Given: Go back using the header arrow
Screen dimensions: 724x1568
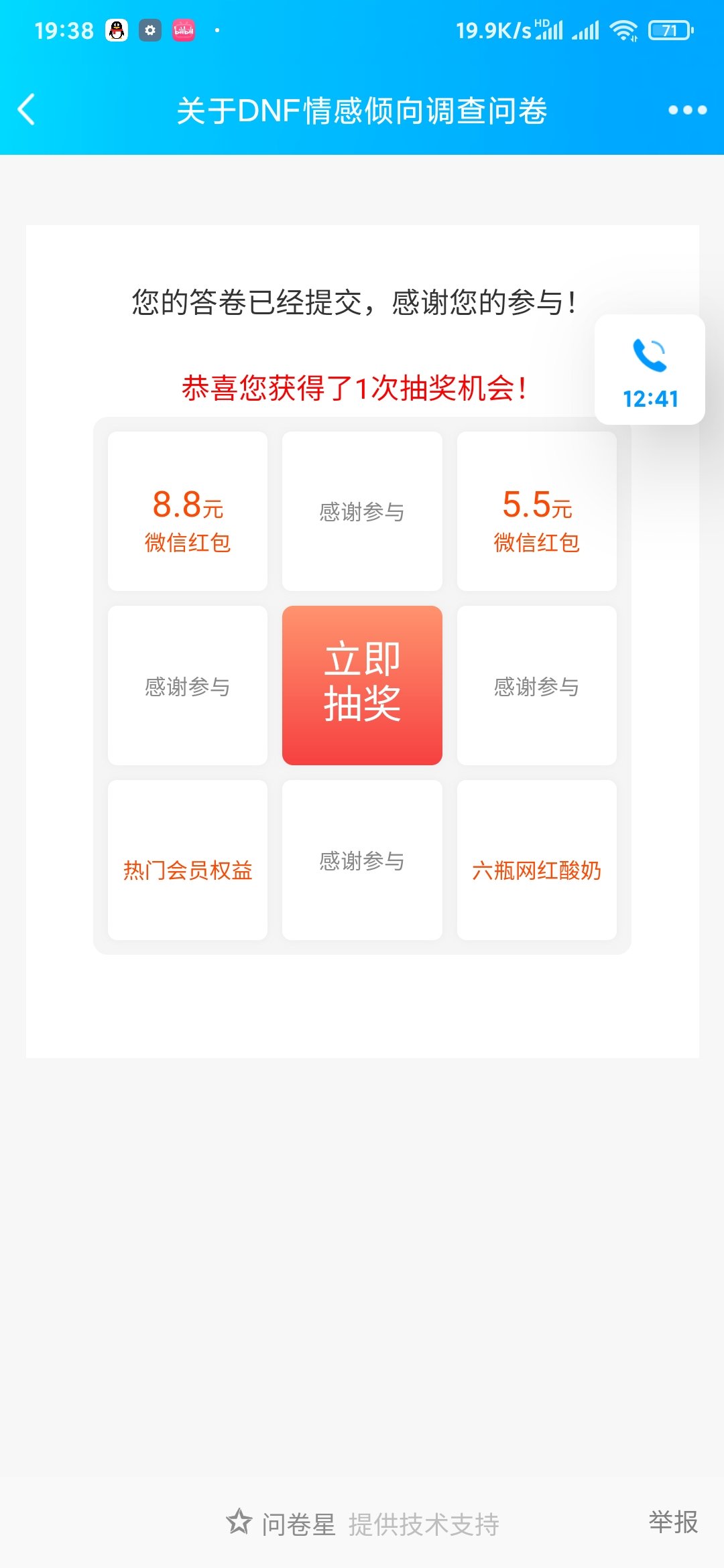Looking at the screenshot, I should (27, 110).
